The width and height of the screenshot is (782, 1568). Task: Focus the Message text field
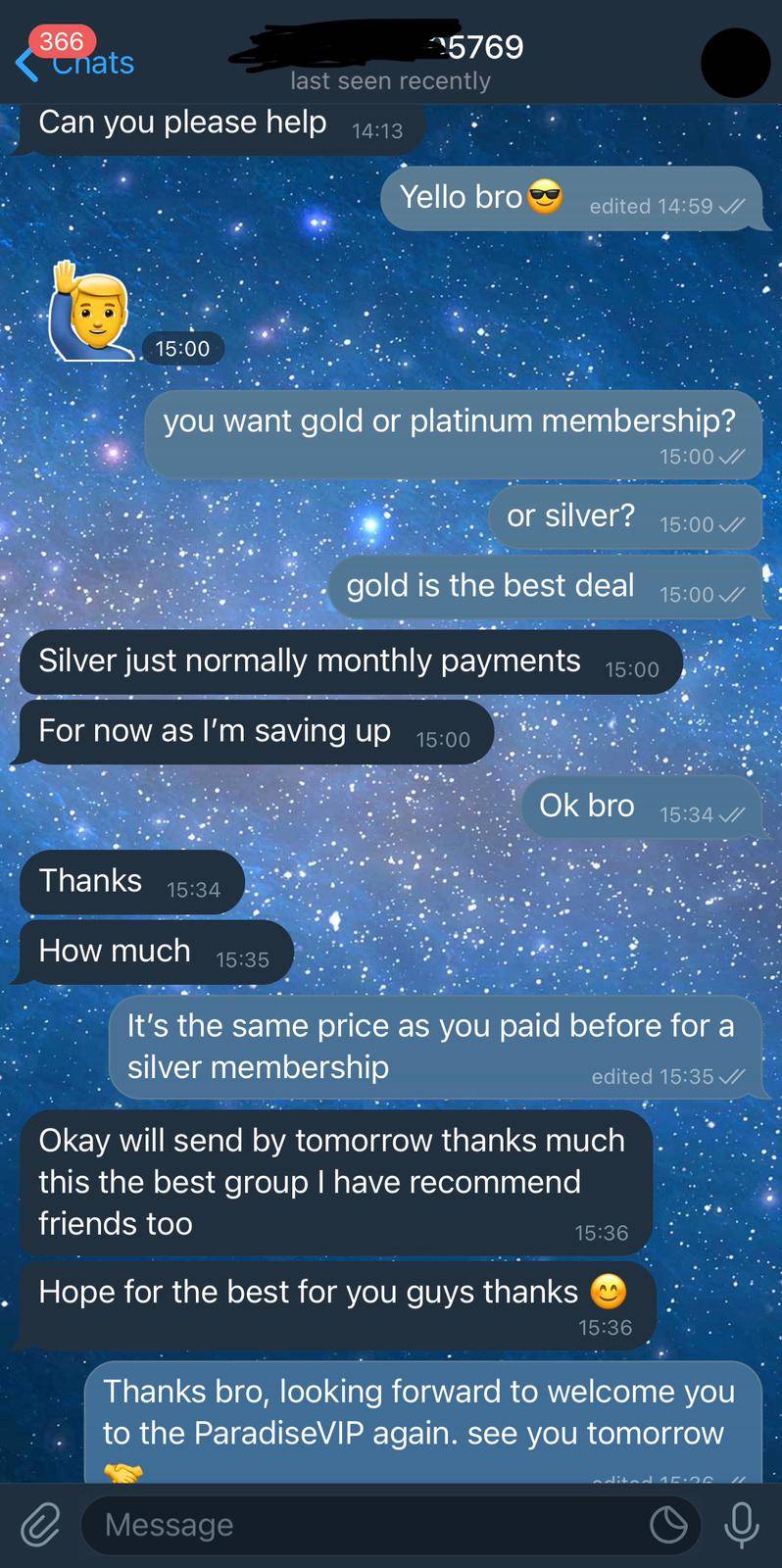[363, 1525]
